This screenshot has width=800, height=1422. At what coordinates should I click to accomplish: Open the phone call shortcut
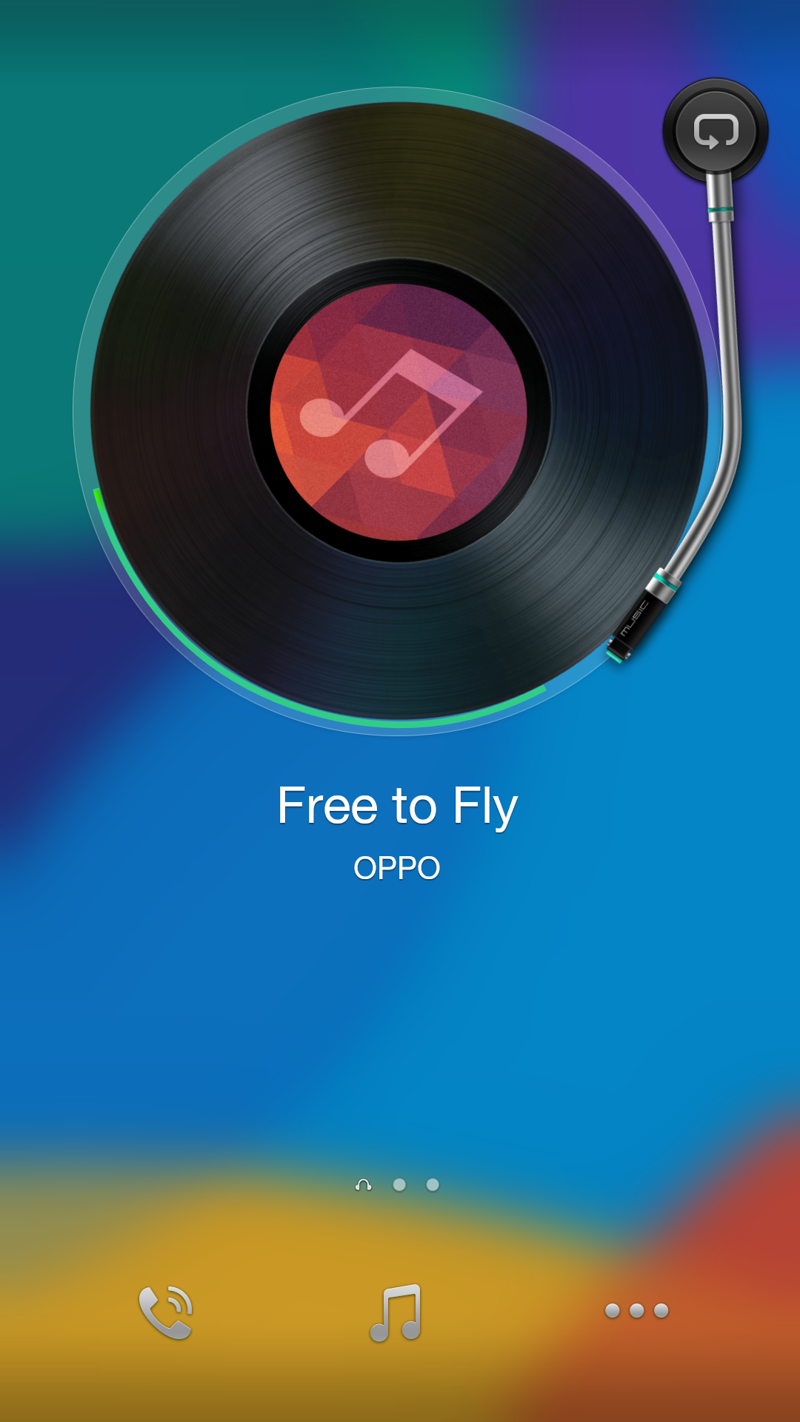coord(165,1311)
